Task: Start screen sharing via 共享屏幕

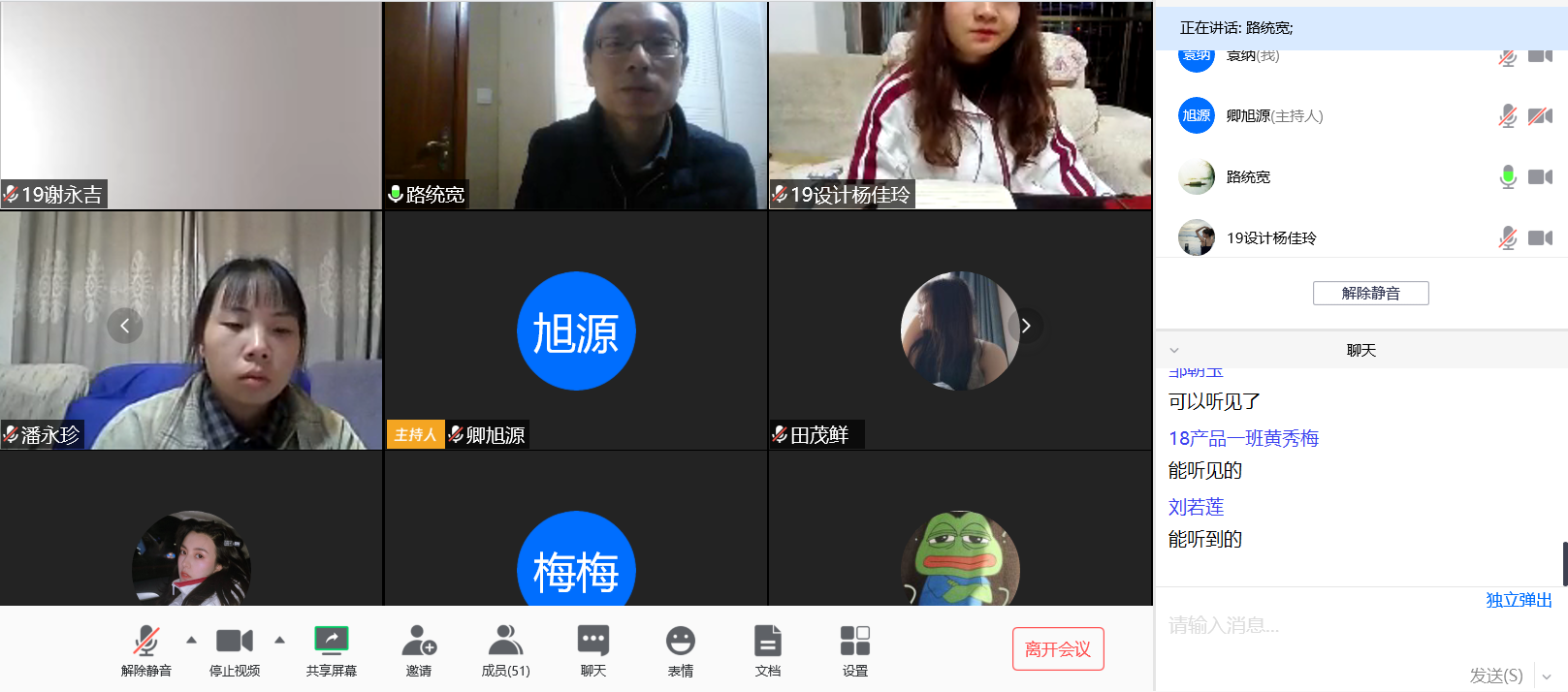Action: [x=331, y=650]
